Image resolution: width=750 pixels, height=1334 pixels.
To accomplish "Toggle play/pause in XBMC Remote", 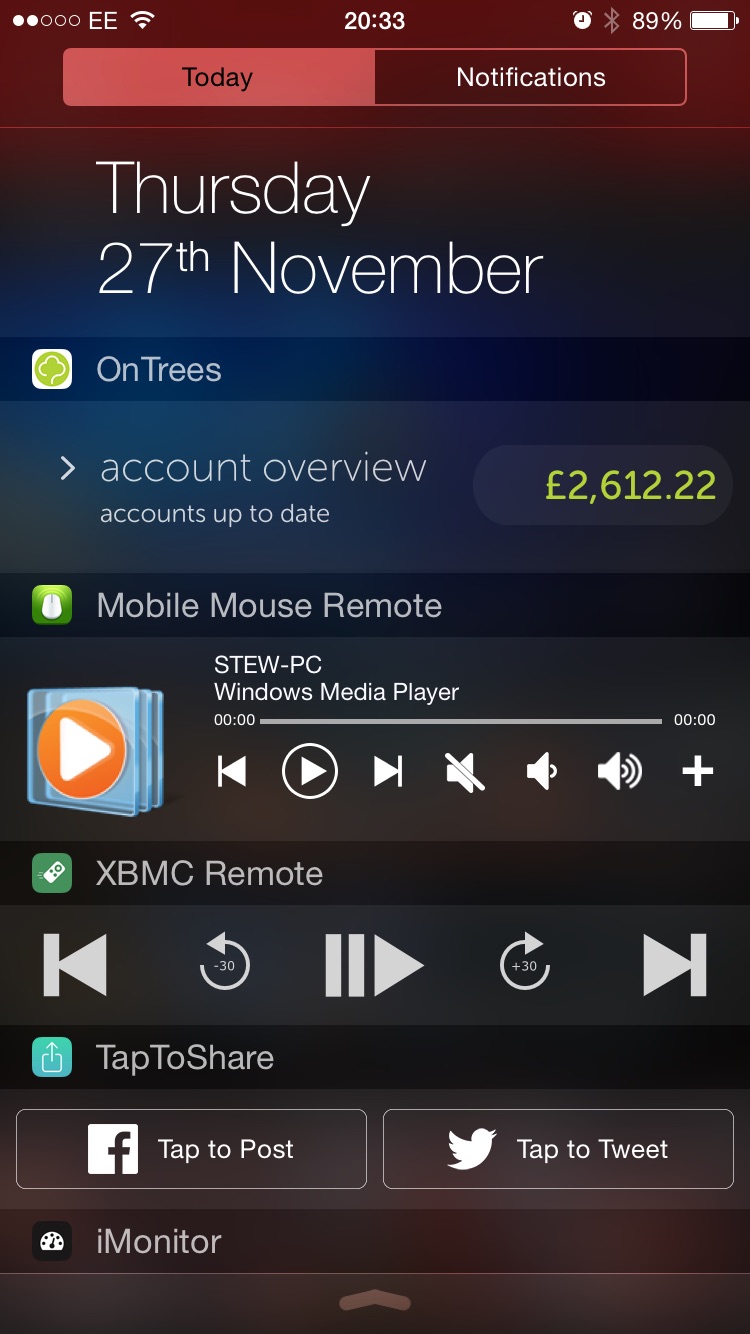I will pos(375,965).
